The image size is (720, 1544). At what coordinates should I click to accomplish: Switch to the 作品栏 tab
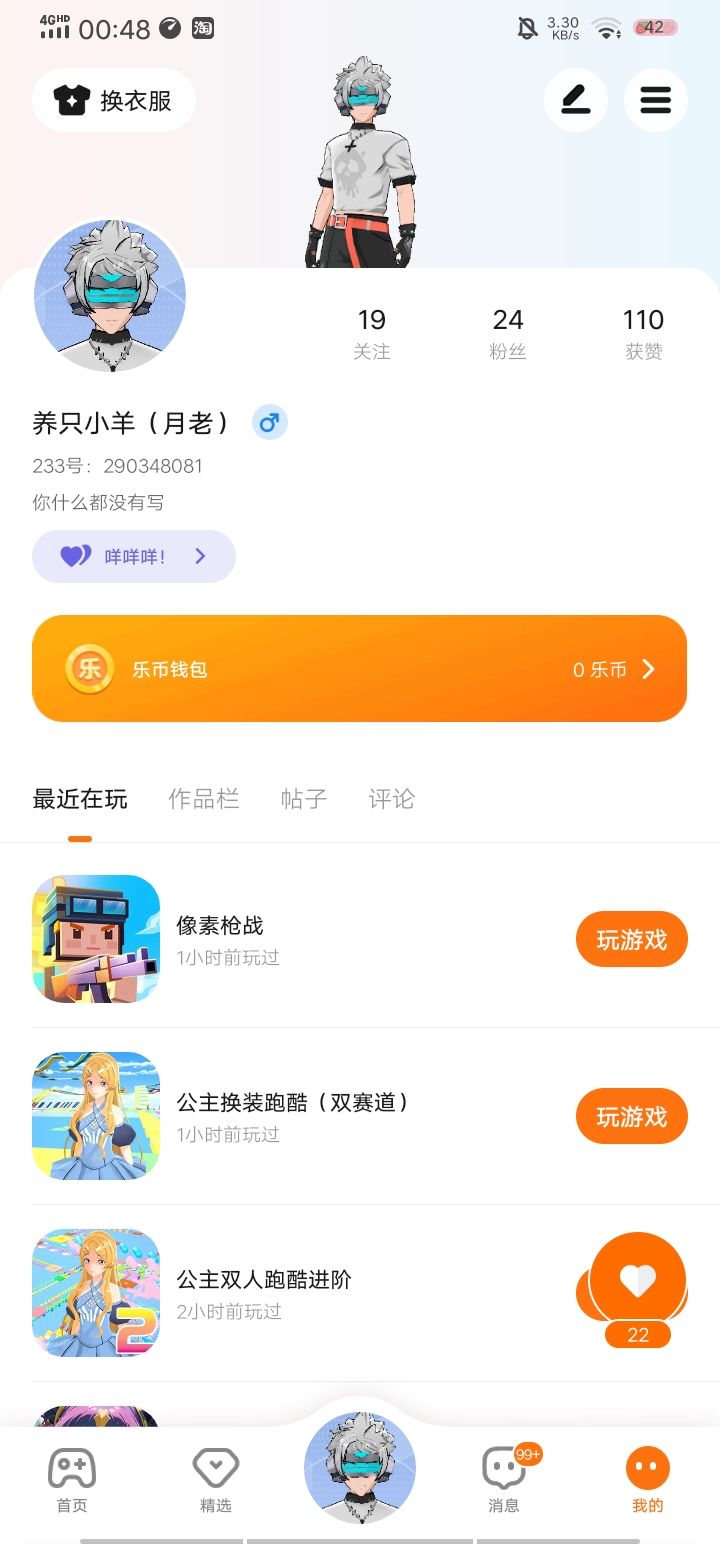pos(204,799)
